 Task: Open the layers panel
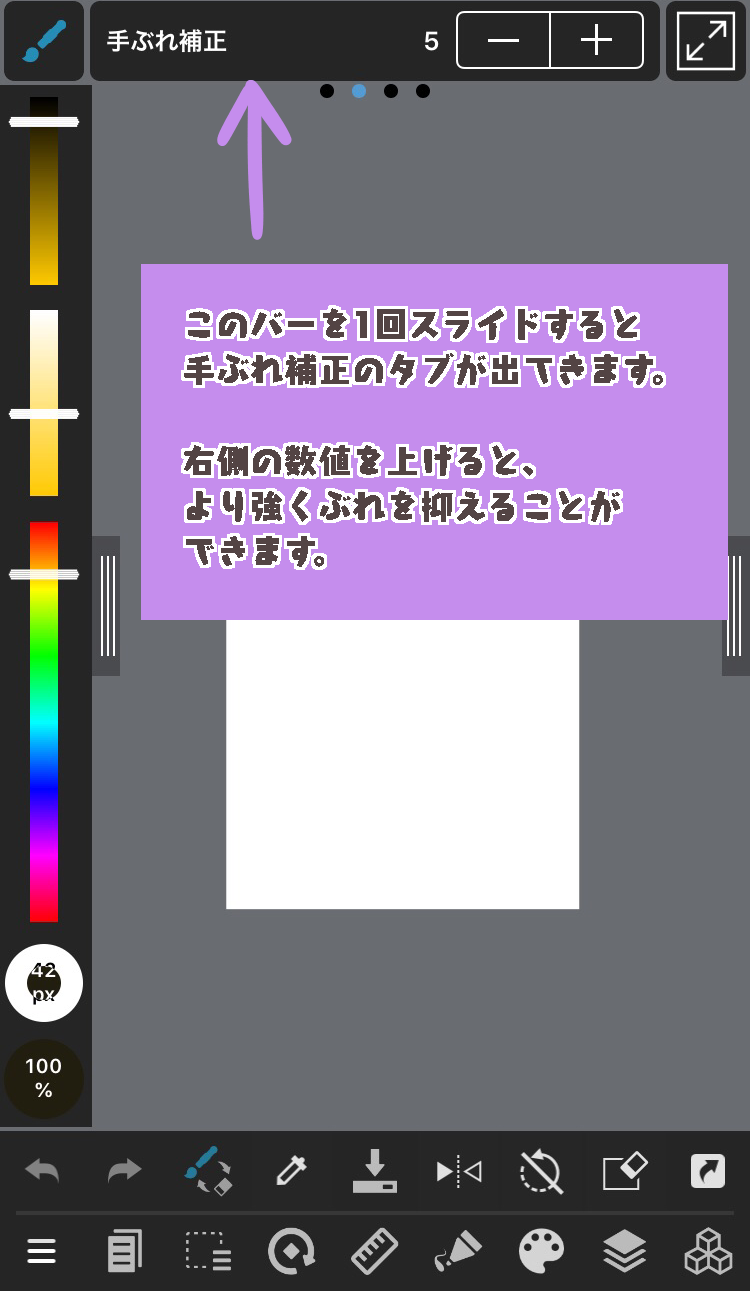pos(625,1251)
